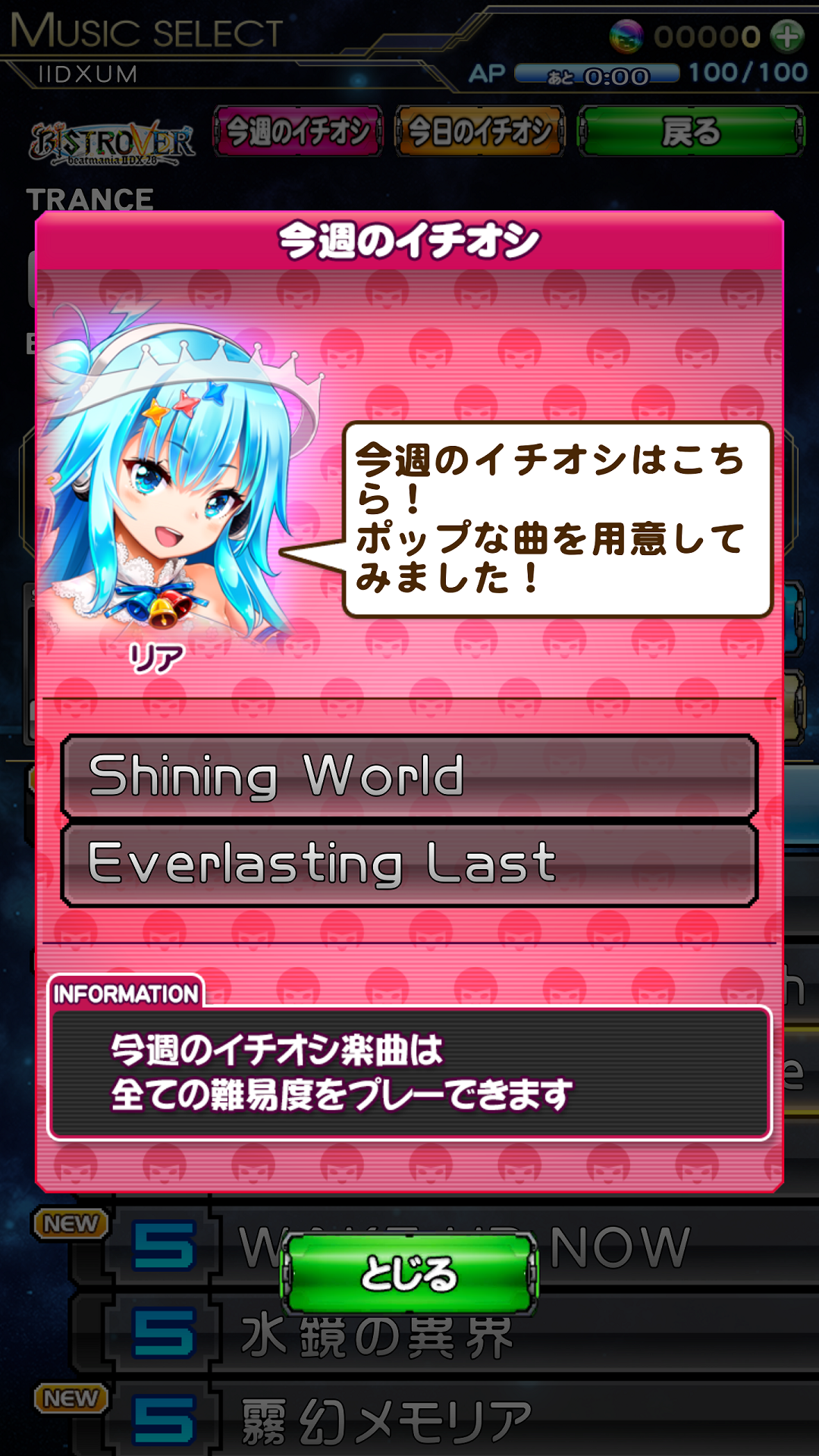
Task: Select the song Everlasting Last
Action: point(409,864)
